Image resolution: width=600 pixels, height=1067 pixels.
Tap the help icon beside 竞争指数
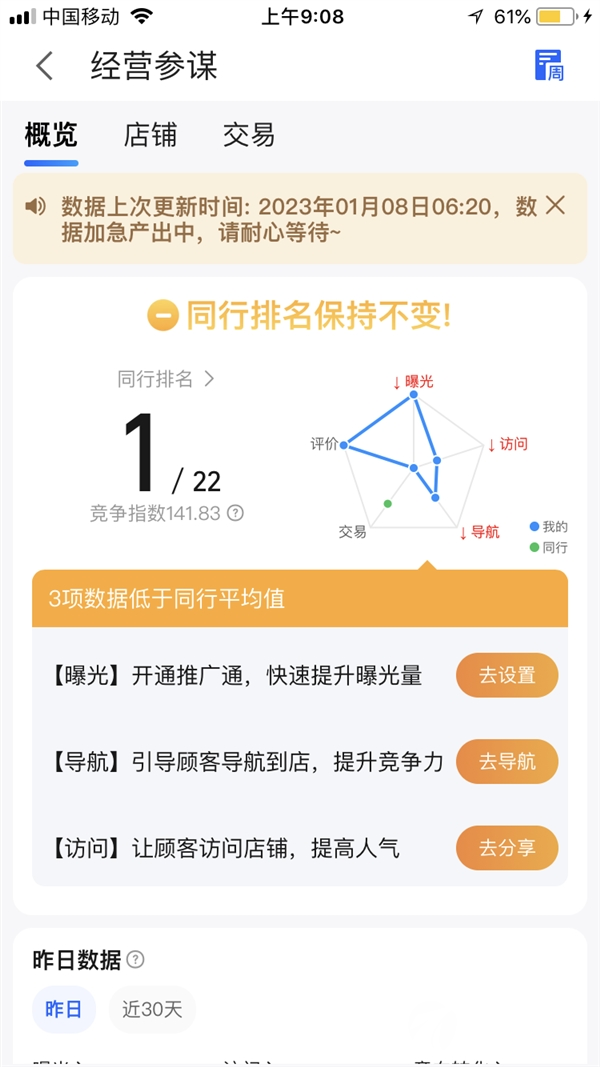coord(235,513)
